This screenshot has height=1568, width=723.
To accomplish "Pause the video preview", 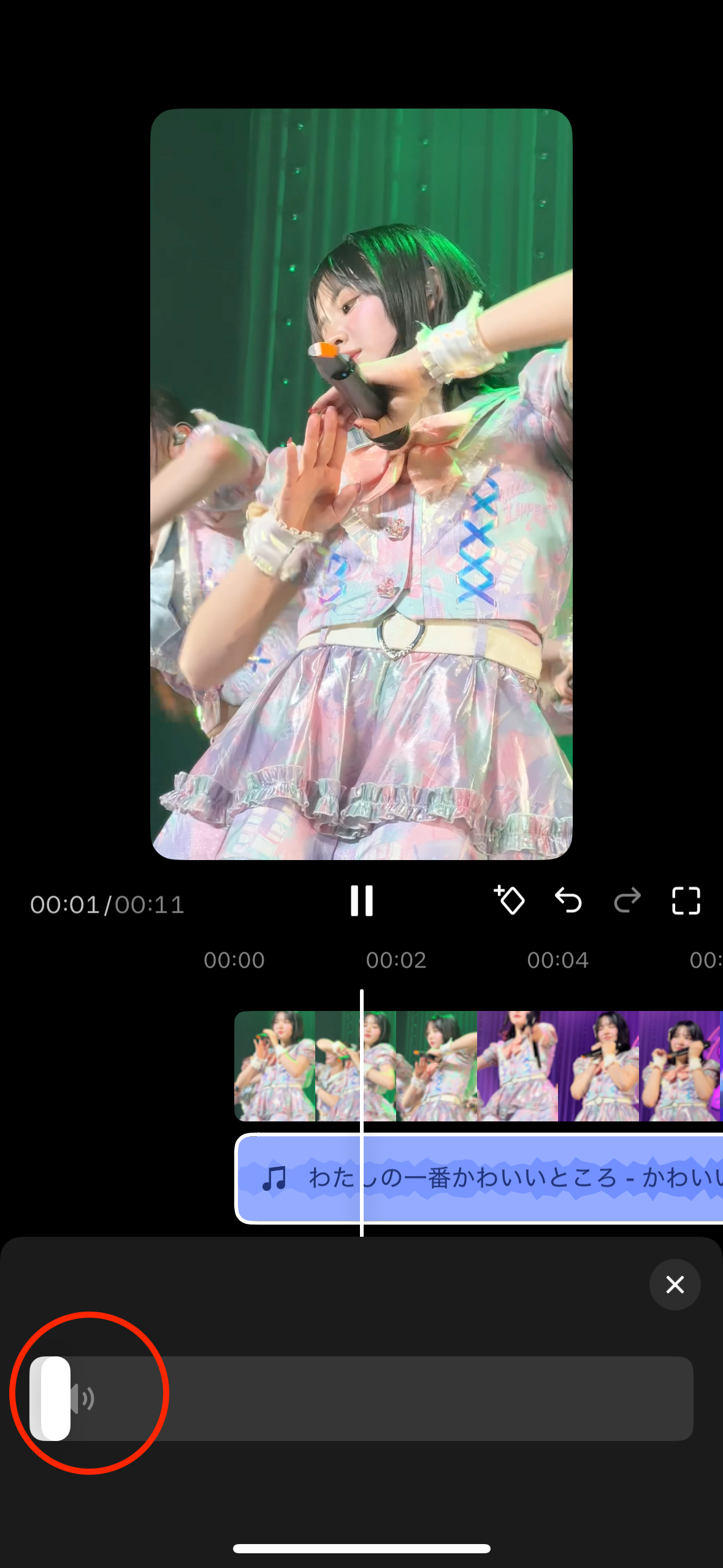I will [361, 901].
